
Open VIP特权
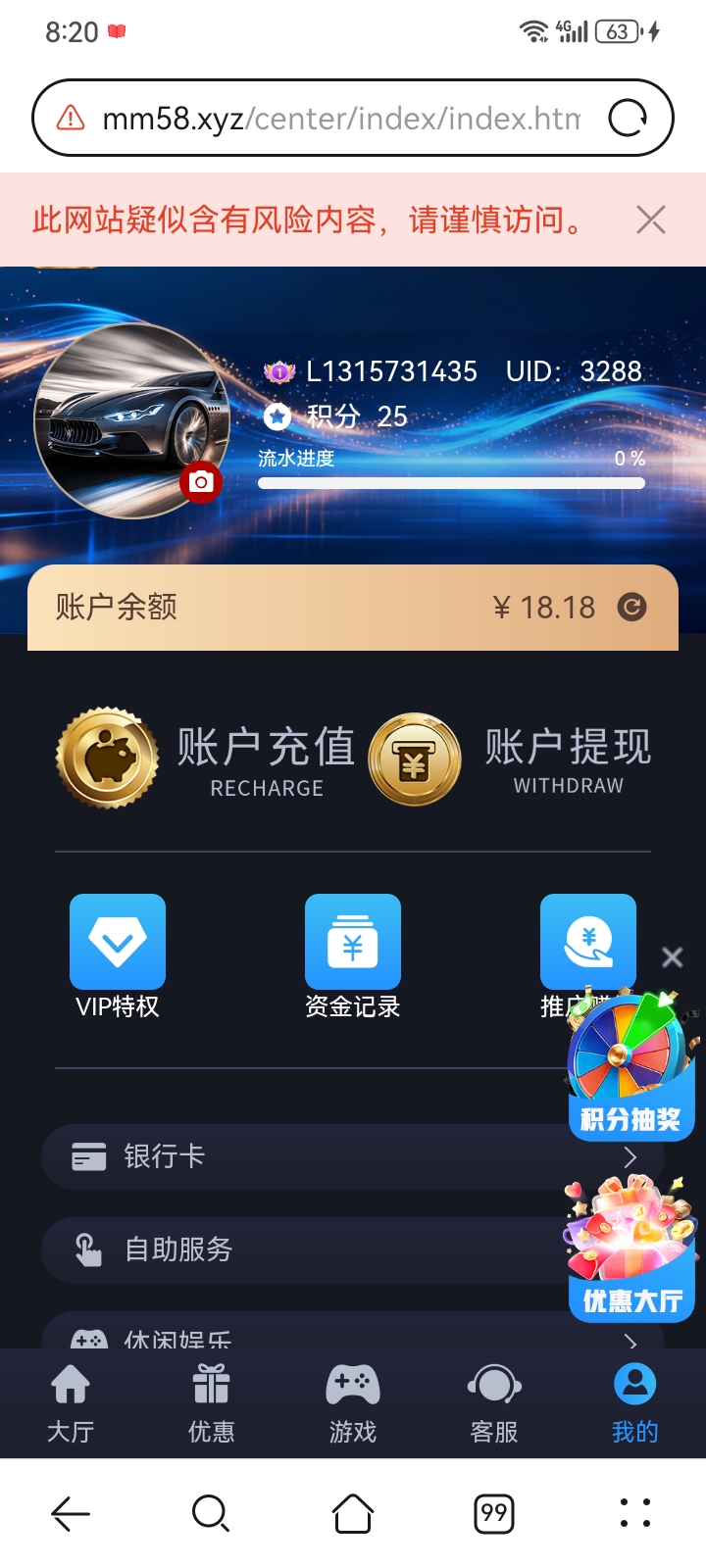(x=118, y=956)
